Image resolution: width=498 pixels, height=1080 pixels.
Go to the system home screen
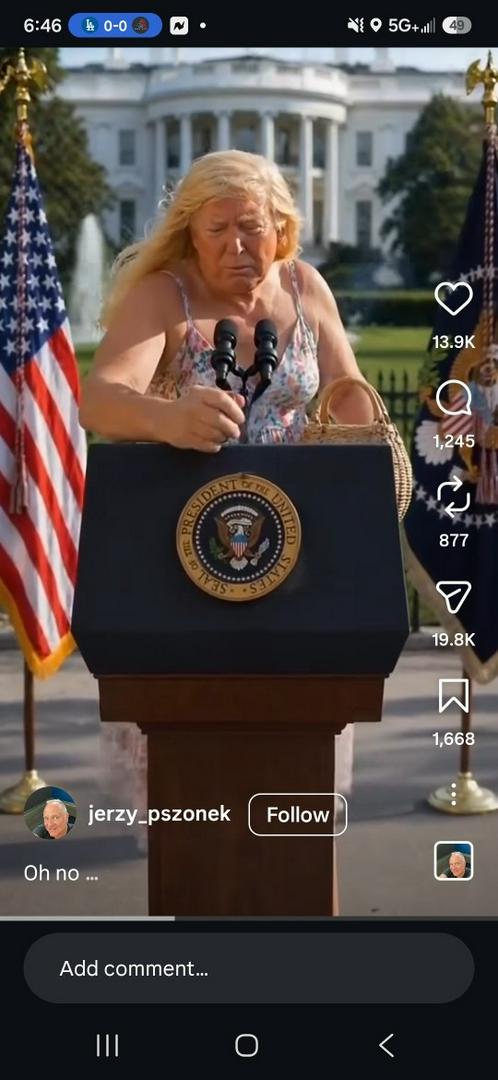point(247,1045)
